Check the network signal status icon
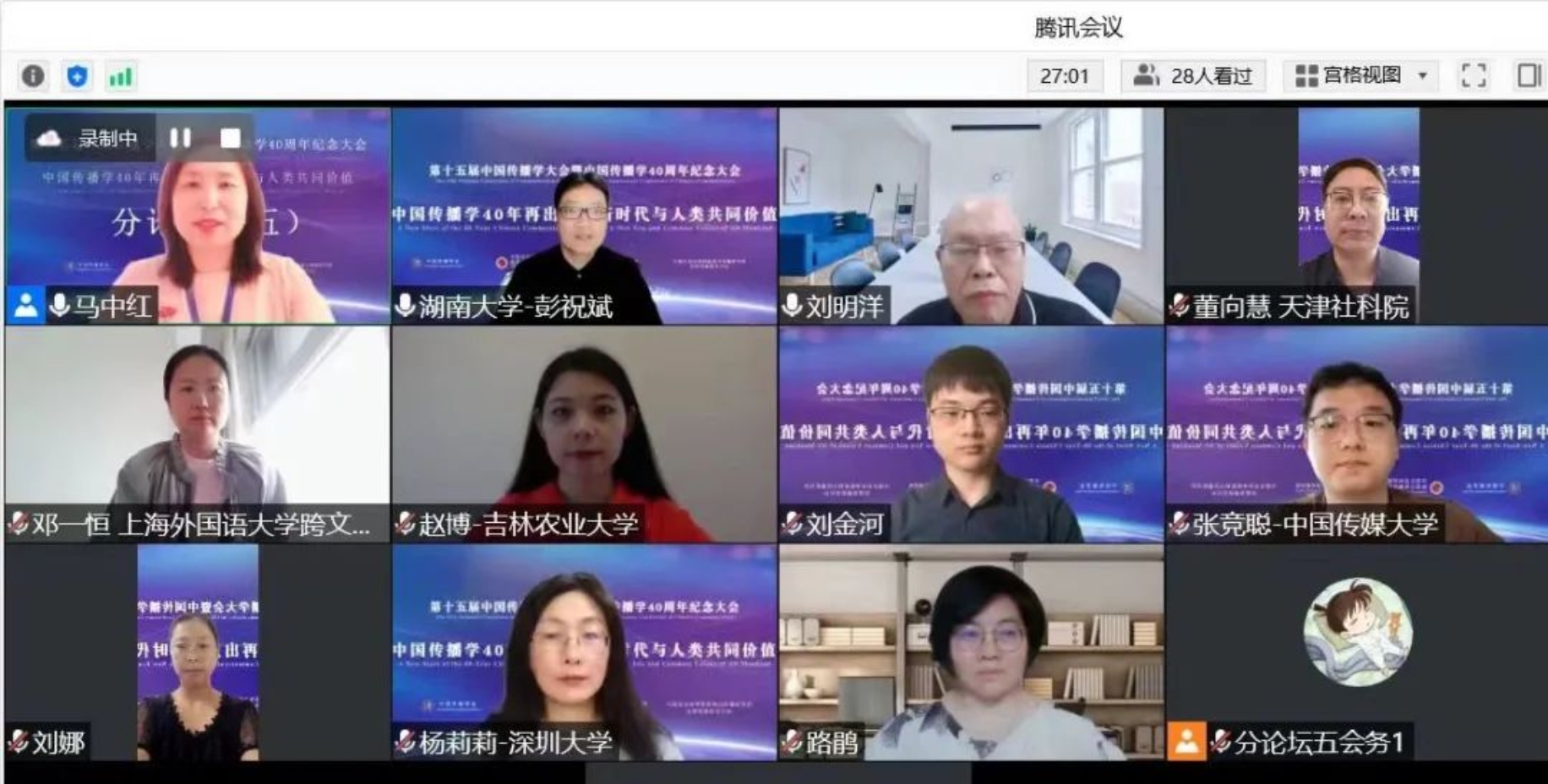Viewport: 1548px width, 784px height. [120, 77]
